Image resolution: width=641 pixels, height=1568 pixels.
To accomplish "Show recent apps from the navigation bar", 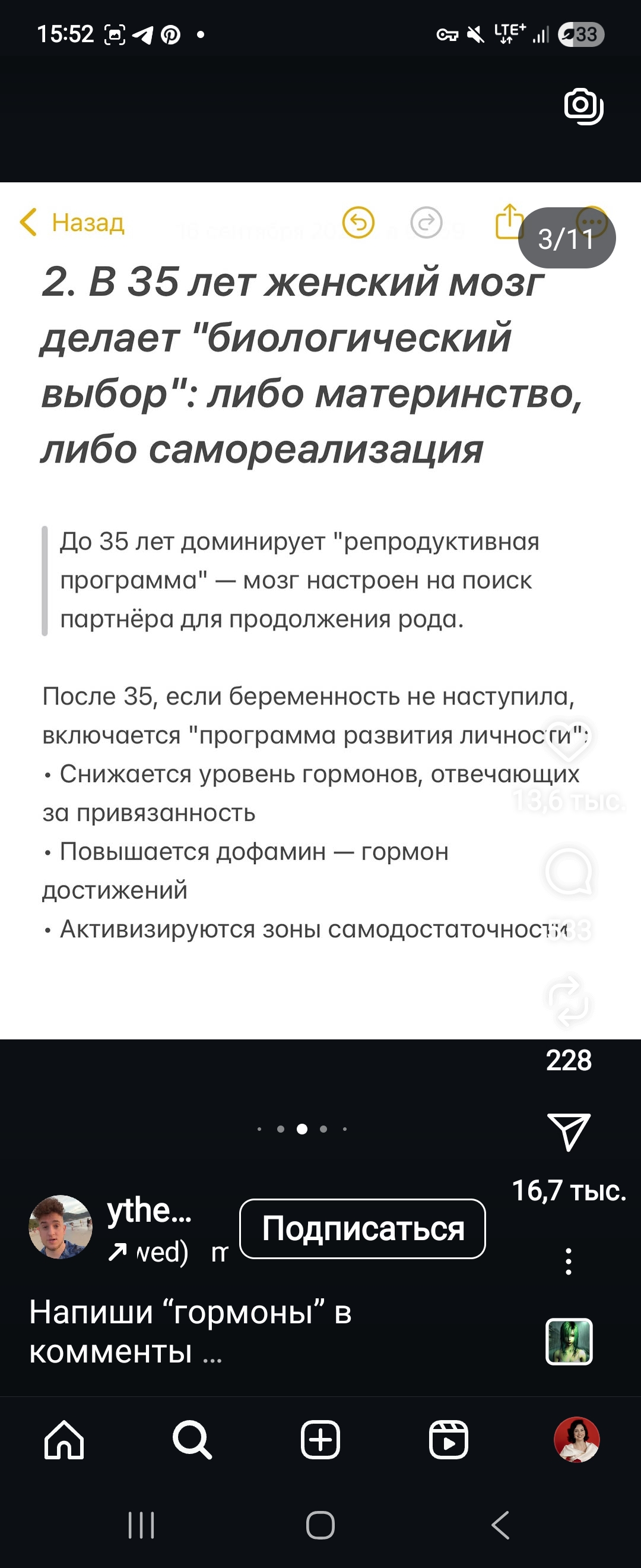I will (x=141, y=1525).
